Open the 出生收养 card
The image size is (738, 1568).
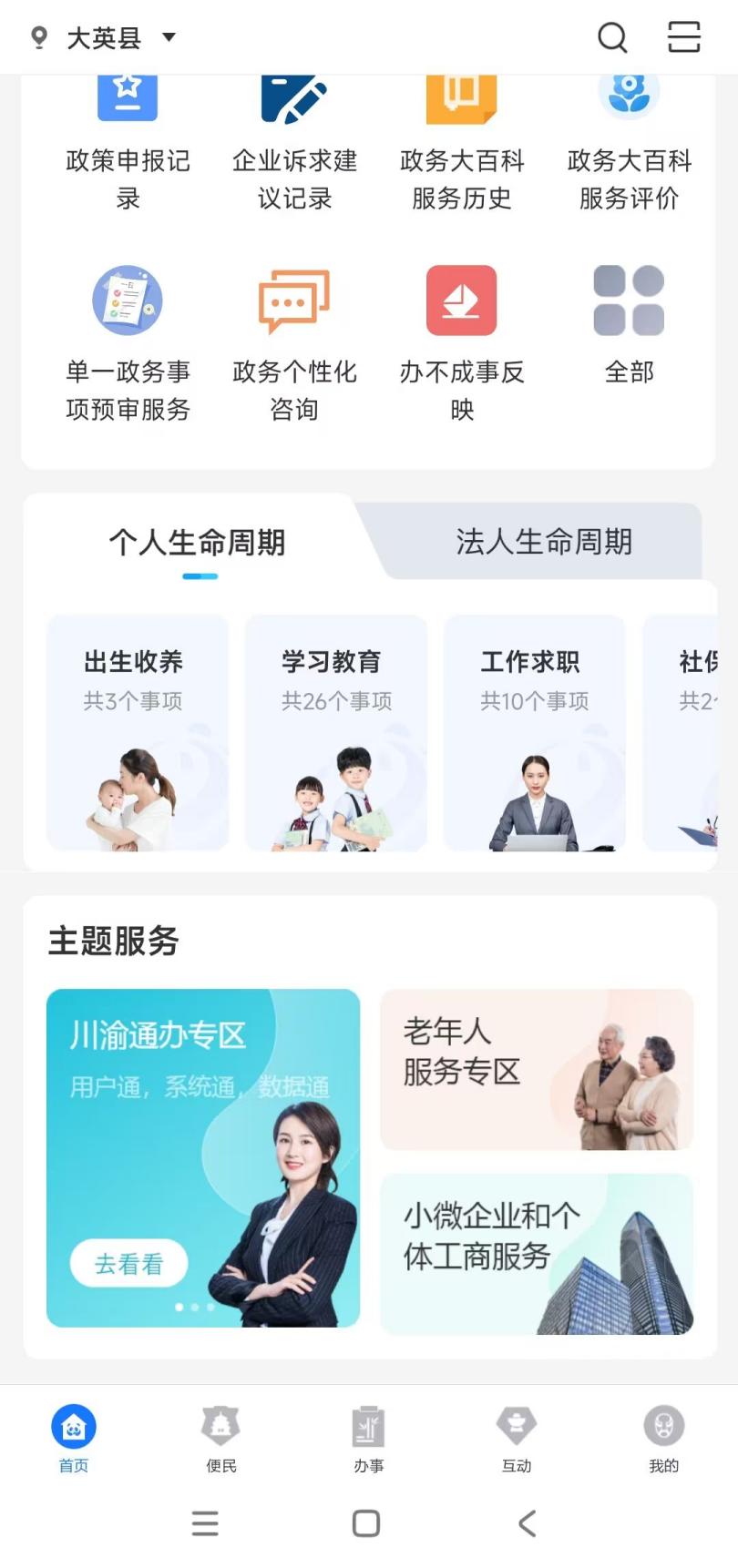(138, 733)
